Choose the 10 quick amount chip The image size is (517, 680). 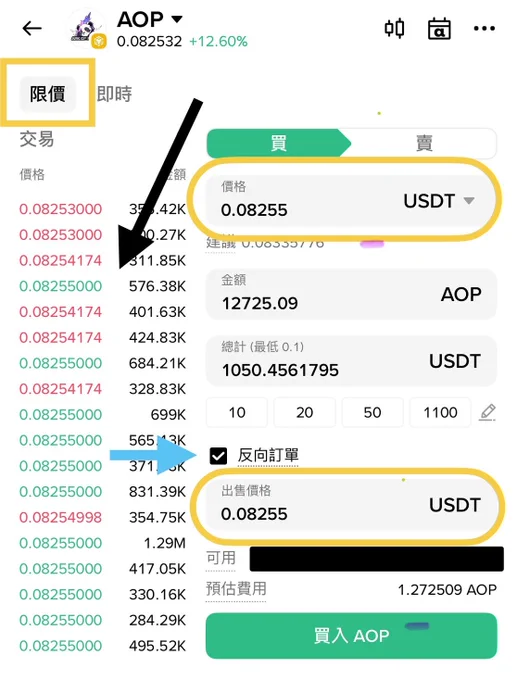(237, 412)
